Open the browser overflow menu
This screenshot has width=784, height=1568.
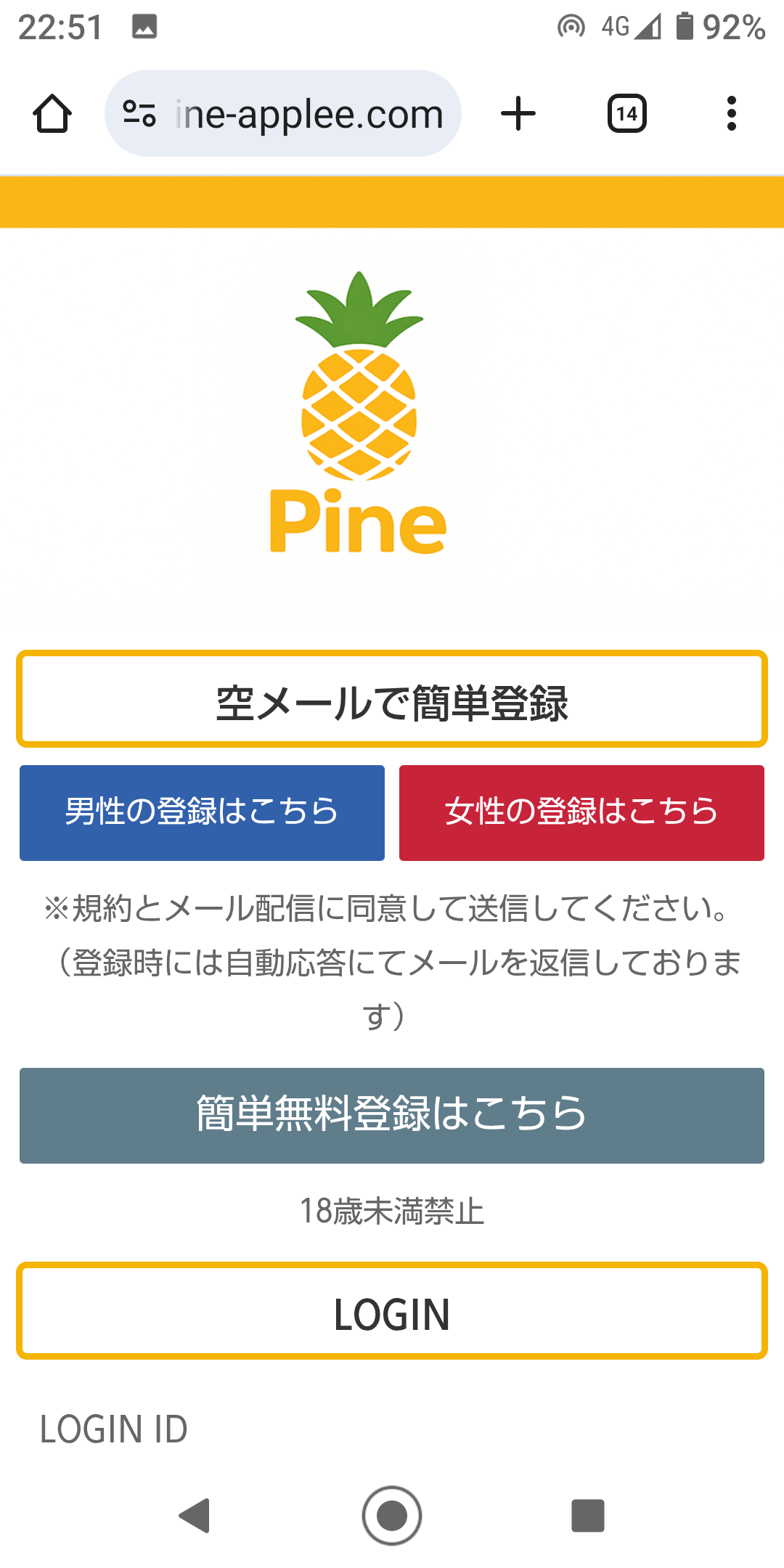(x=731, y=114)
